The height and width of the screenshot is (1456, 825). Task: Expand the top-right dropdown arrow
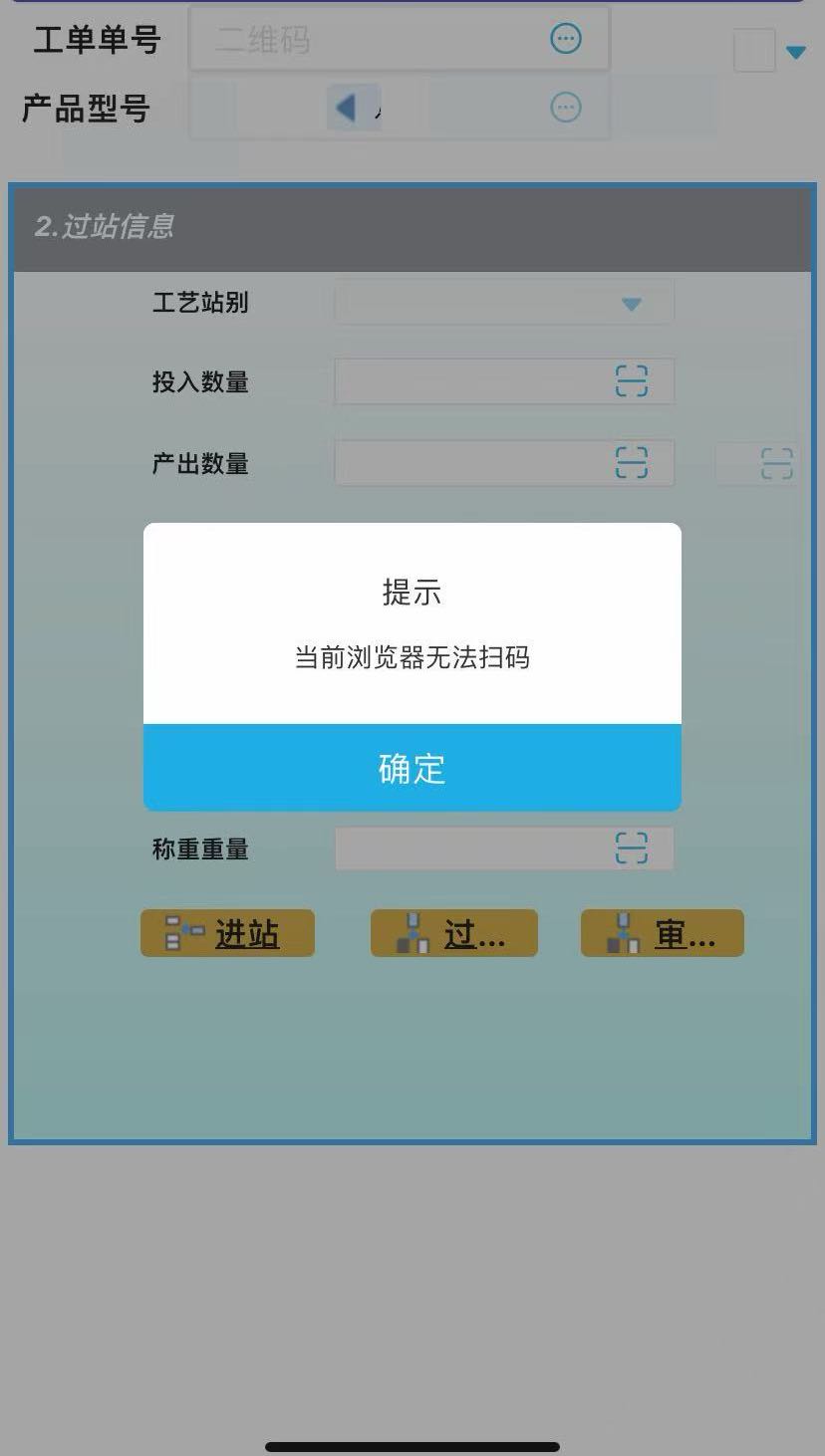pos(795,52)
